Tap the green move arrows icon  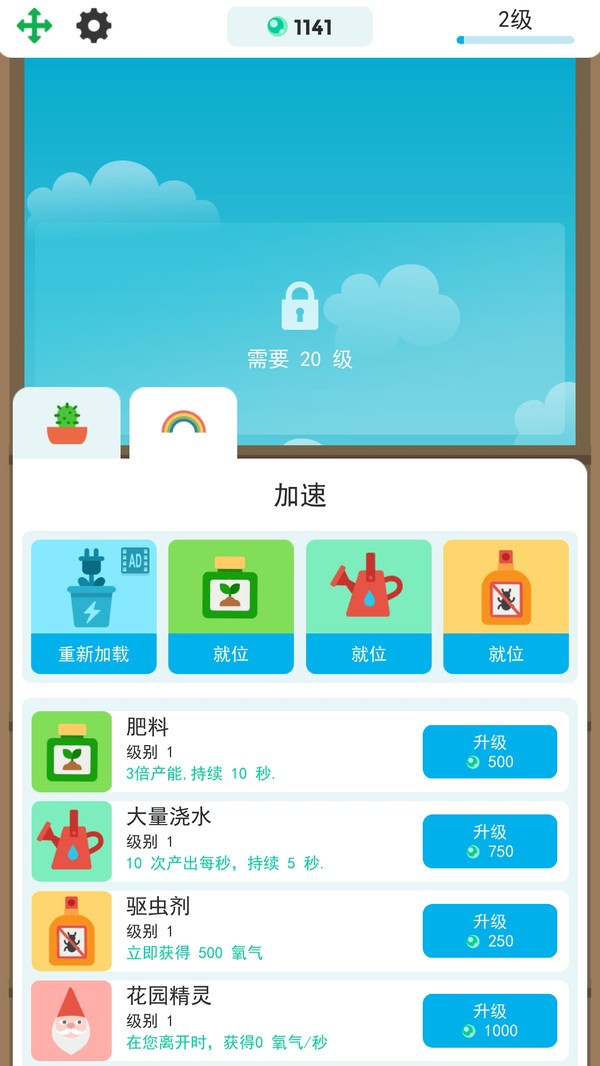pos(34,26)
